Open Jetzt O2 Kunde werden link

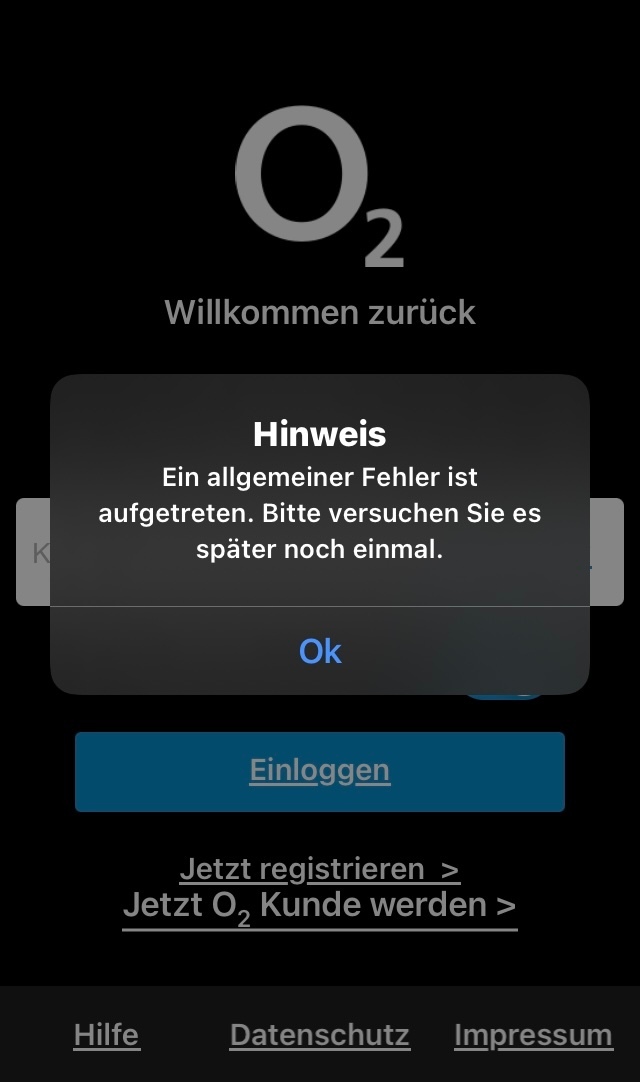[x=320, y=907]
